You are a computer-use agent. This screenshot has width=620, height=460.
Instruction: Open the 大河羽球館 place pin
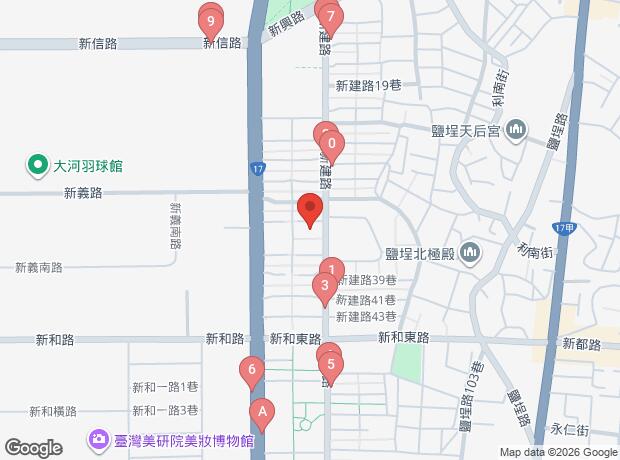(x=37, y=165)
